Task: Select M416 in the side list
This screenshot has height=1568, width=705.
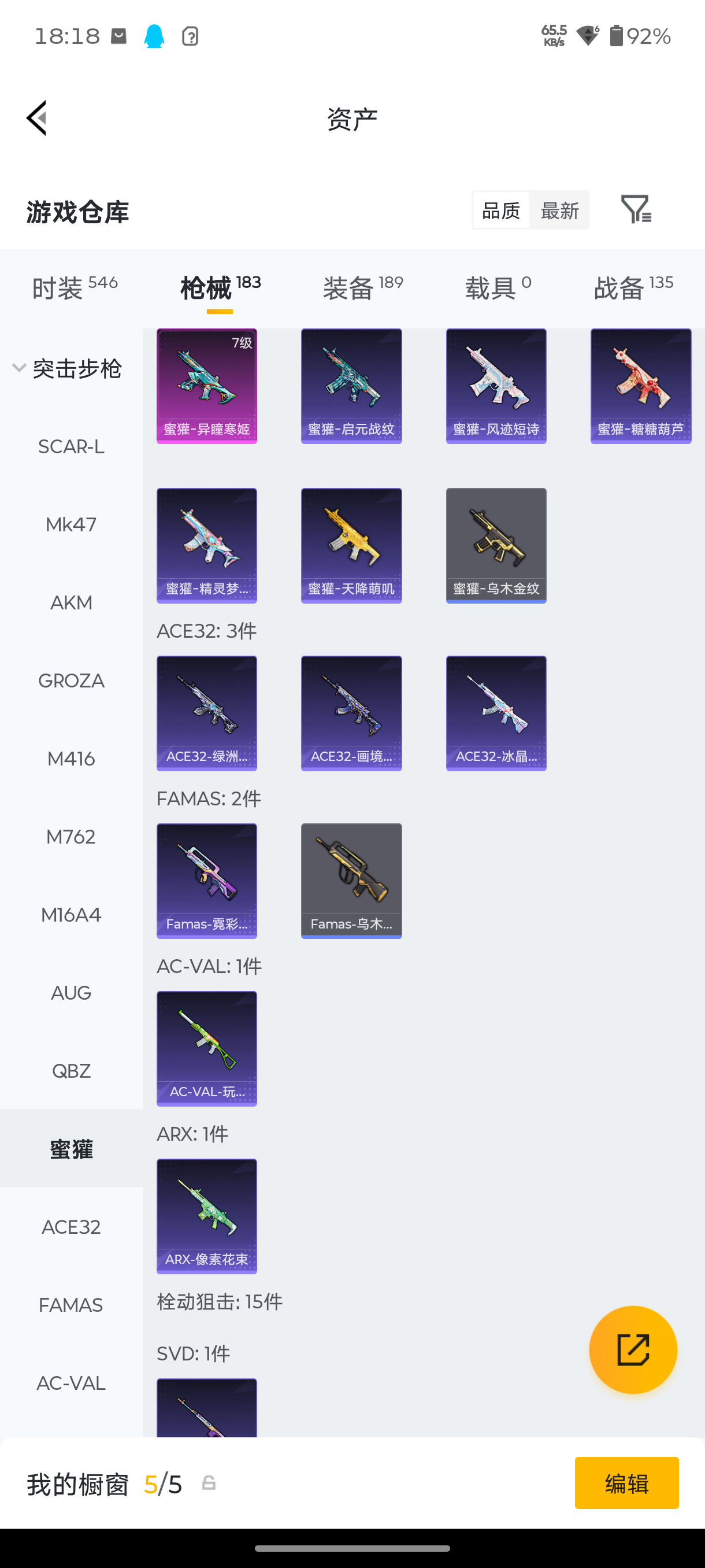Action: tap(71, 759)
